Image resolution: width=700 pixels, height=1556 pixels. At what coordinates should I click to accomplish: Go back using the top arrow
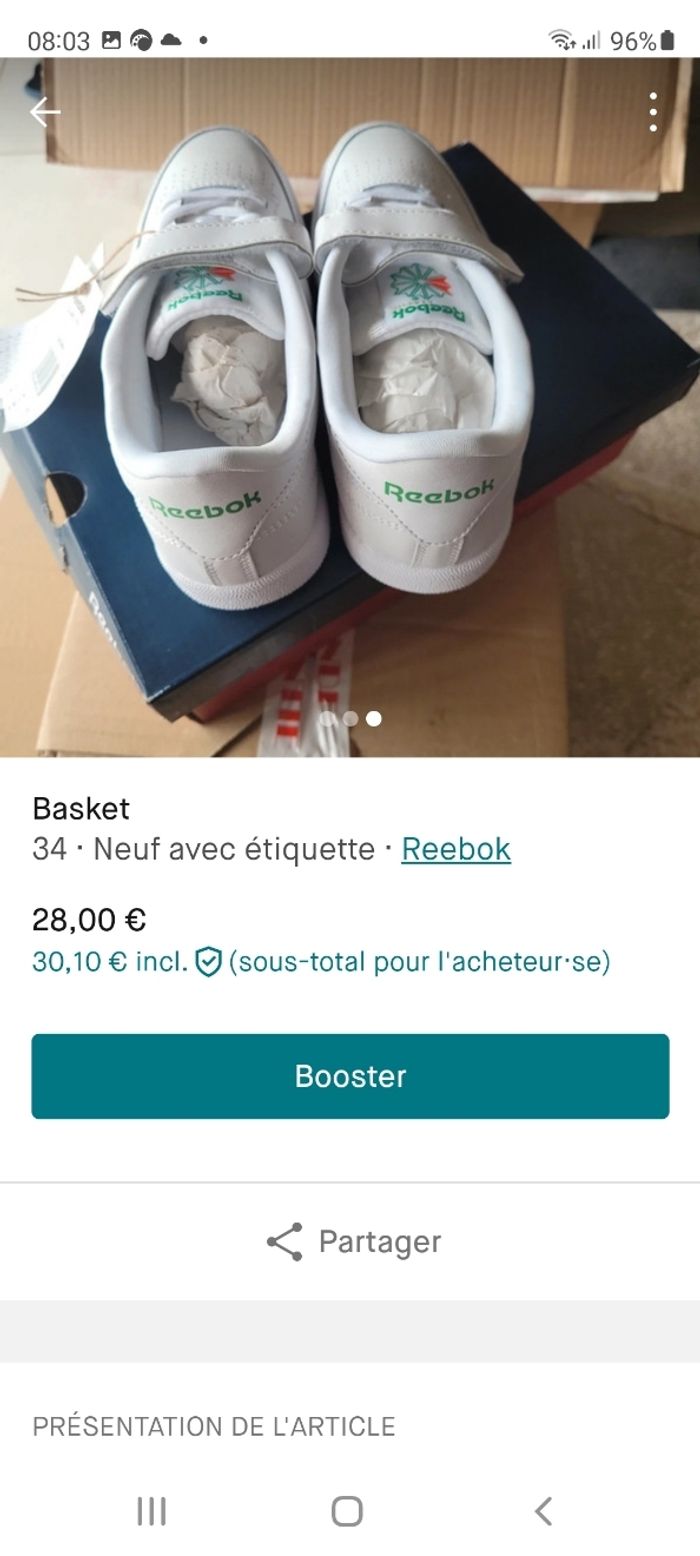coord(45,112)
